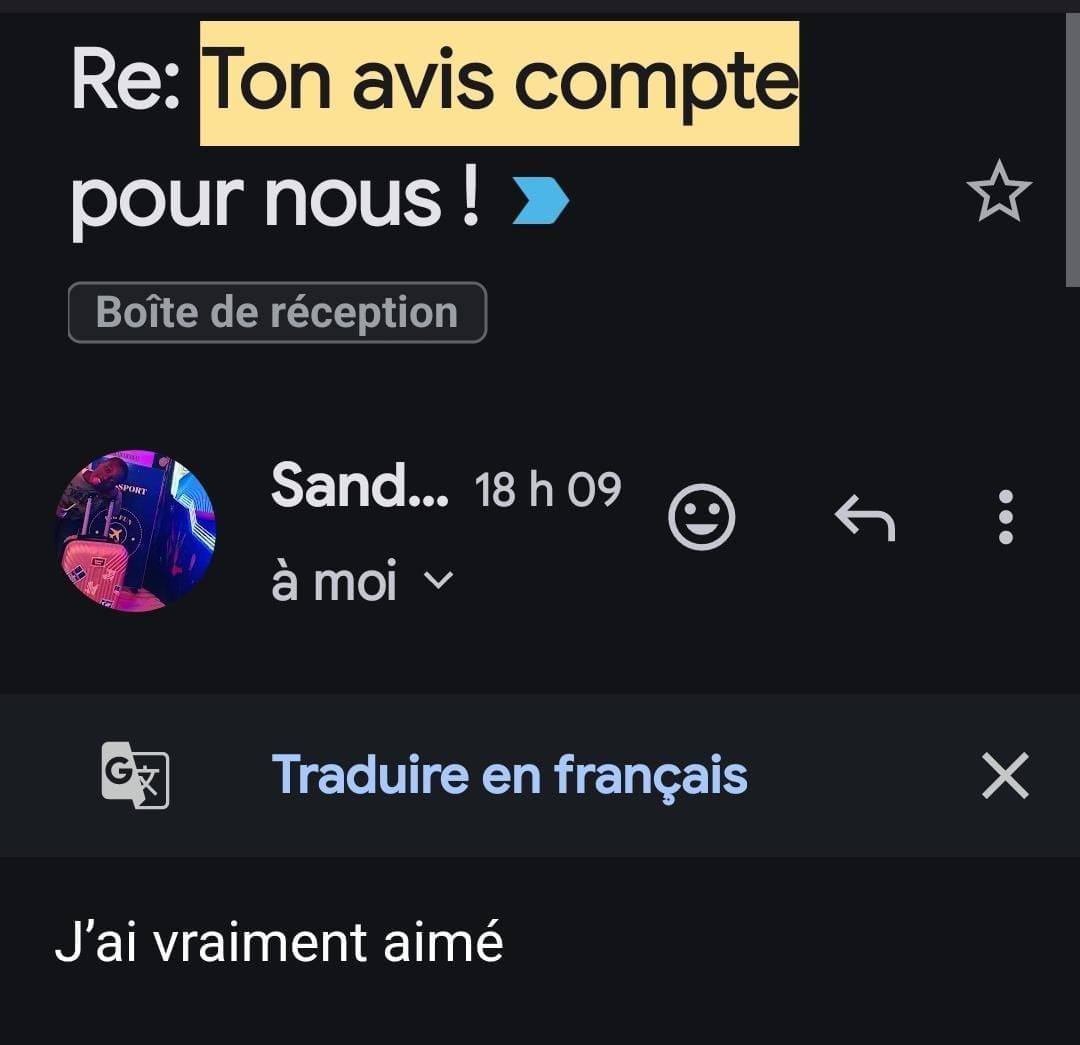
Task: Open the sender's profile picture
Action: (x=135, y=530)
